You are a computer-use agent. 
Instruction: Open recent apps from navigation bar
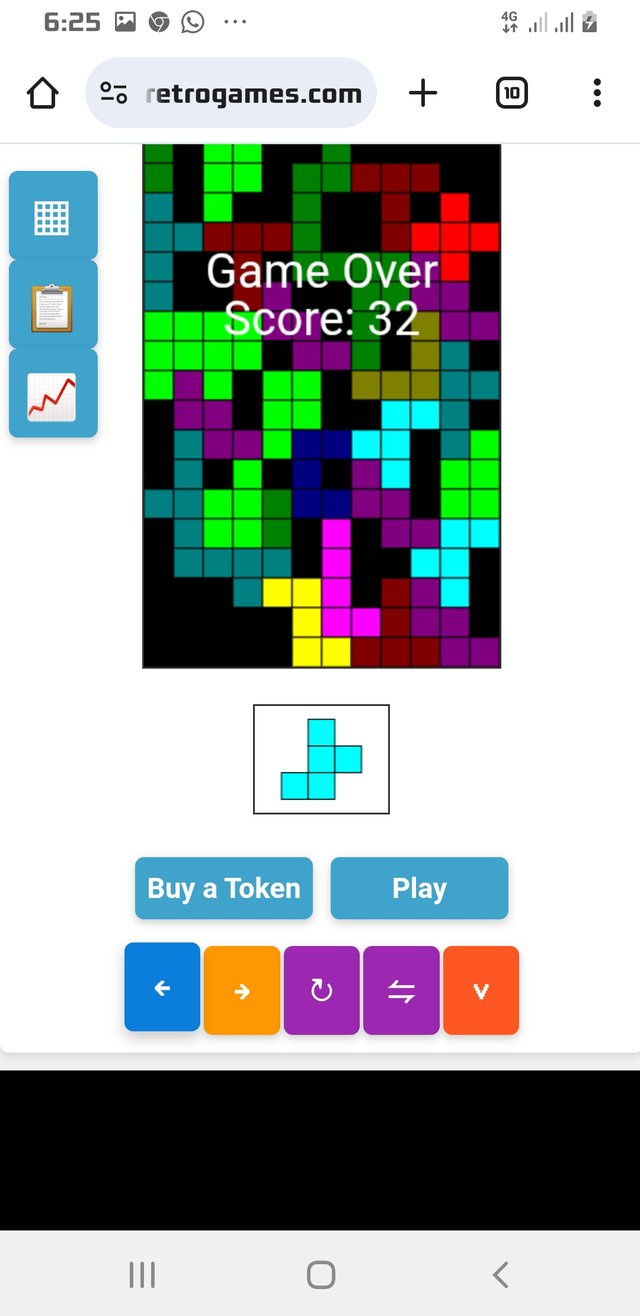(x=142, y=1274)
